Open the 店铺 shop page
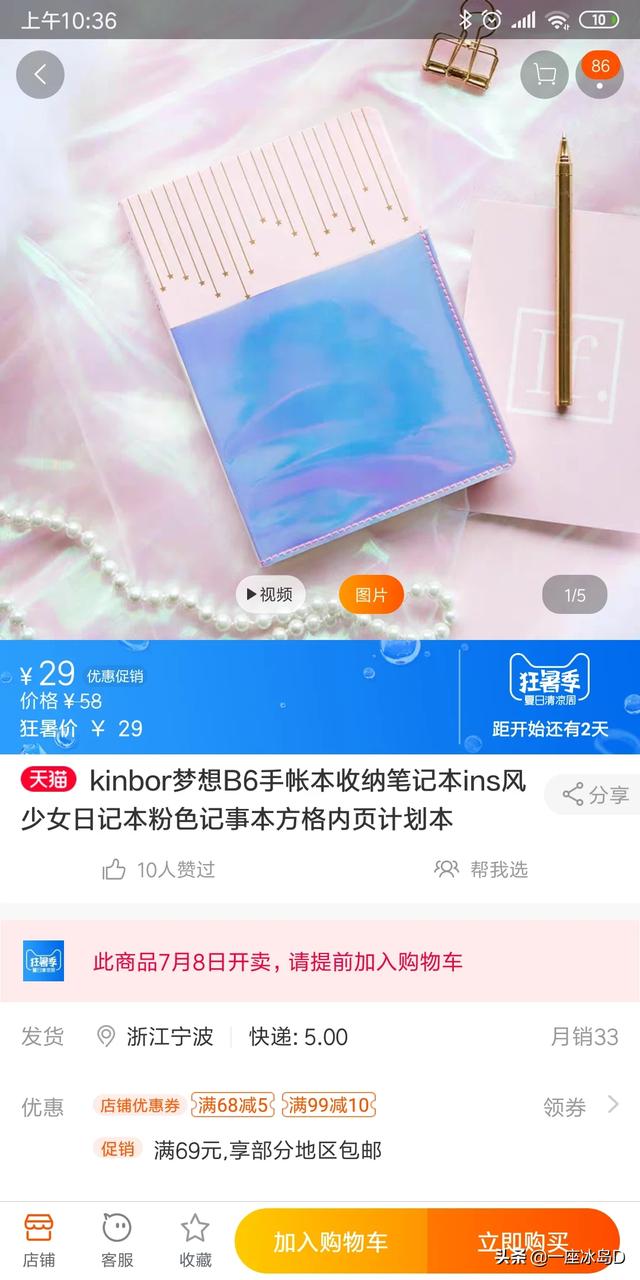This screenshot has height=1280, width=640. pos(40,1240)
